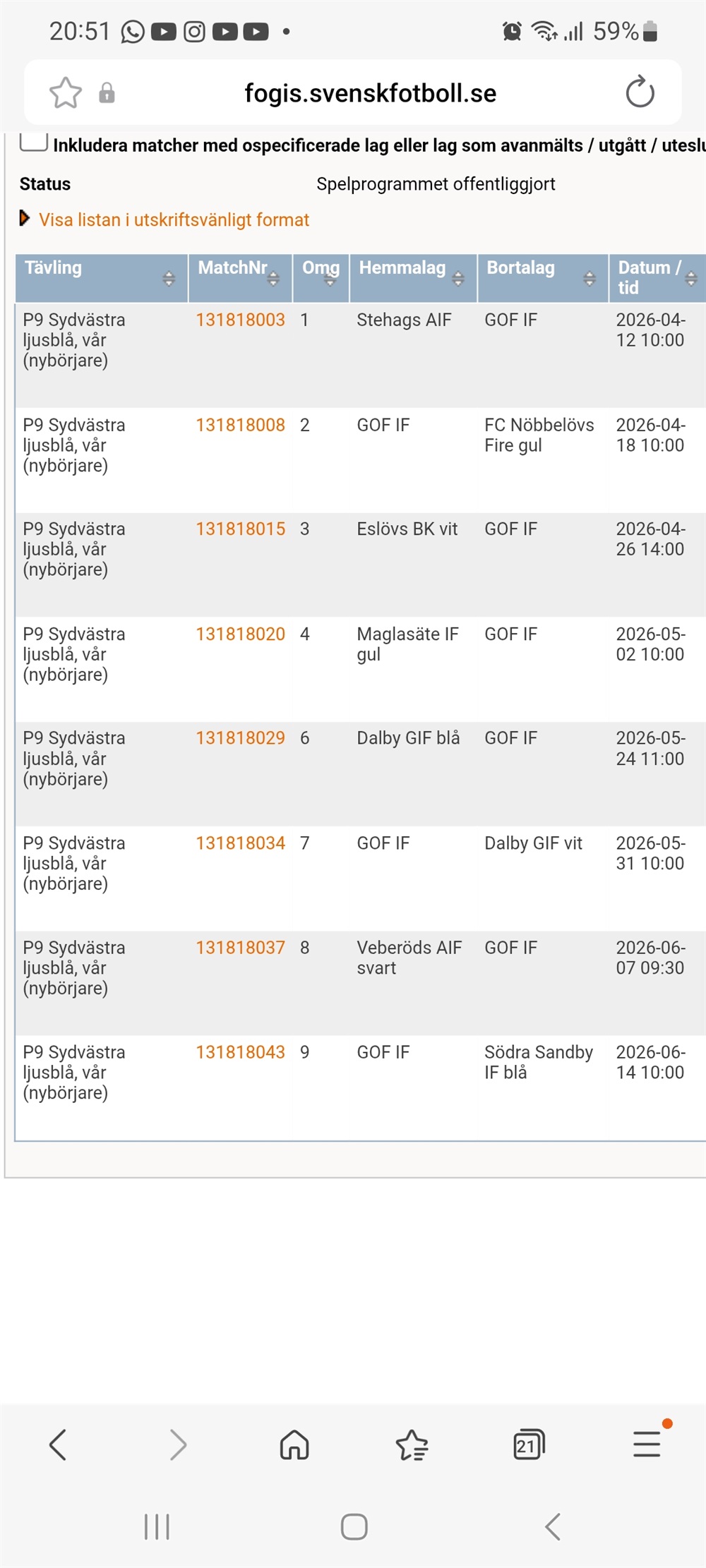Bookmark this page with the star icon
The image size is (706, 1568).
pyautogui.click(x=65, y=93)
